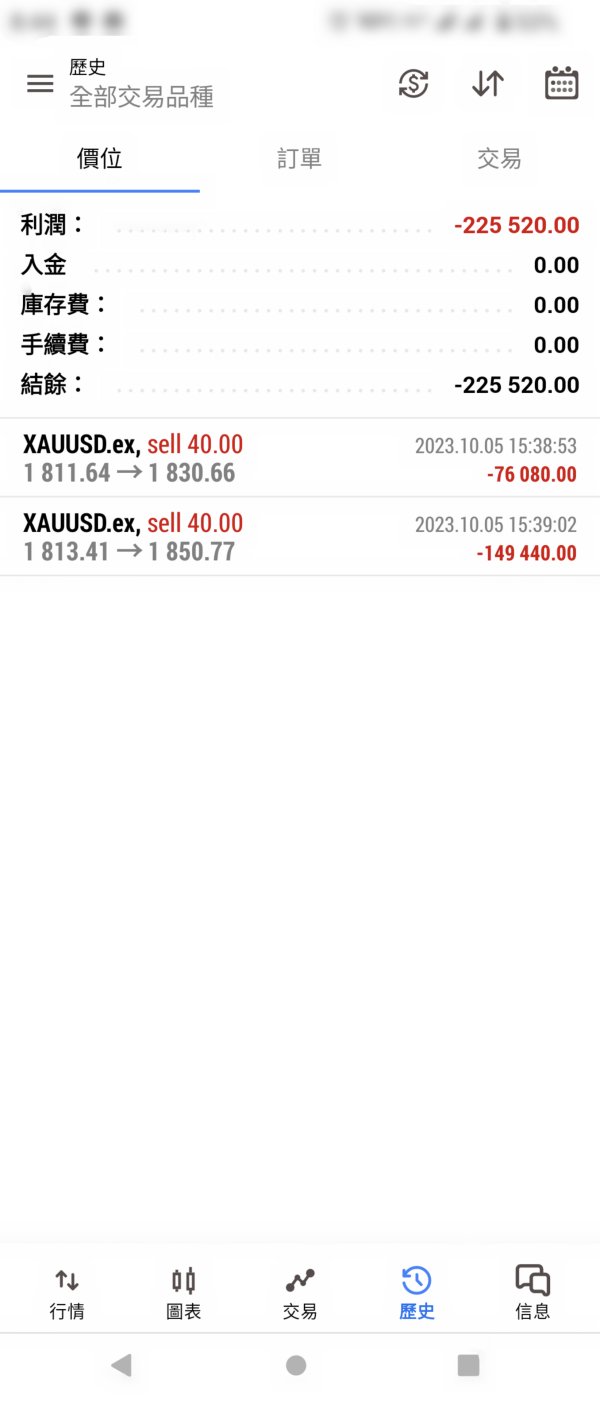Image resolution: width=600 pixels, height=1401 pixels.
Task: Open the XAUUSD.ex trade closed at 1 850.77
Action: [300, 537]
